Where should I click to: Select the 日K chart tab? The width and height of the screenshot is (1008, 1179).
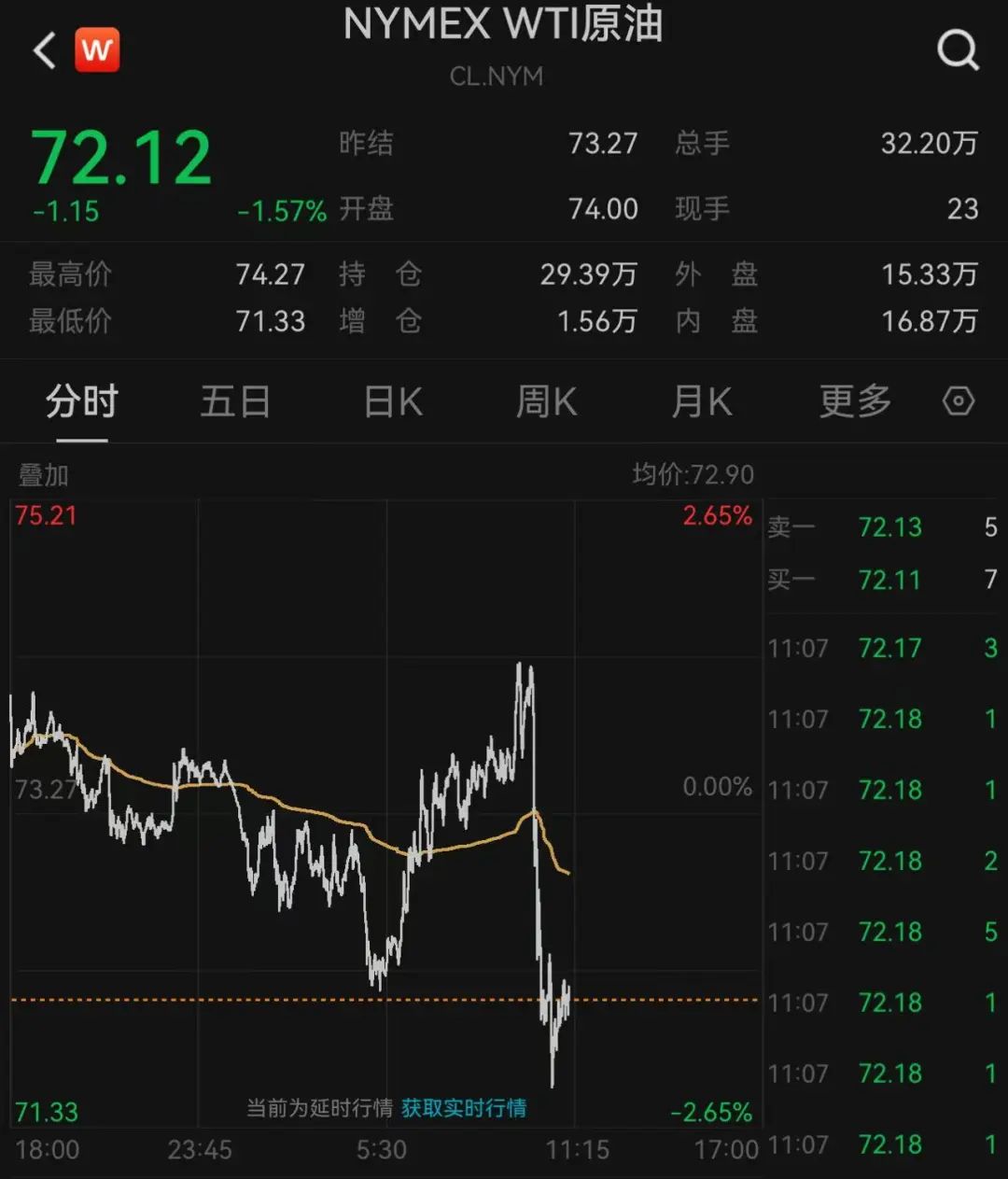pyautogui.click(x=393, y=402)
